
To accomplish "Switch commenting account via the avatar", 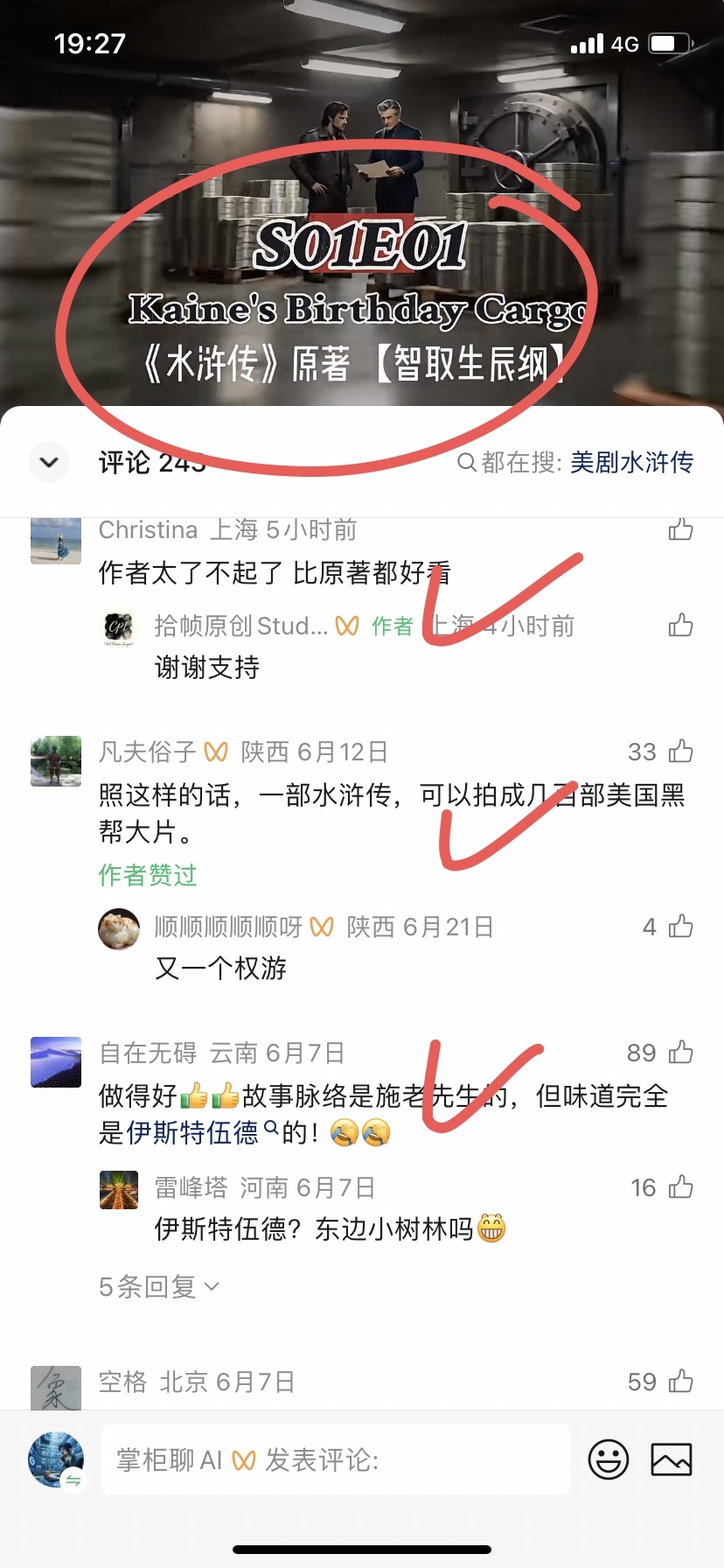I will coord(56,1459).
